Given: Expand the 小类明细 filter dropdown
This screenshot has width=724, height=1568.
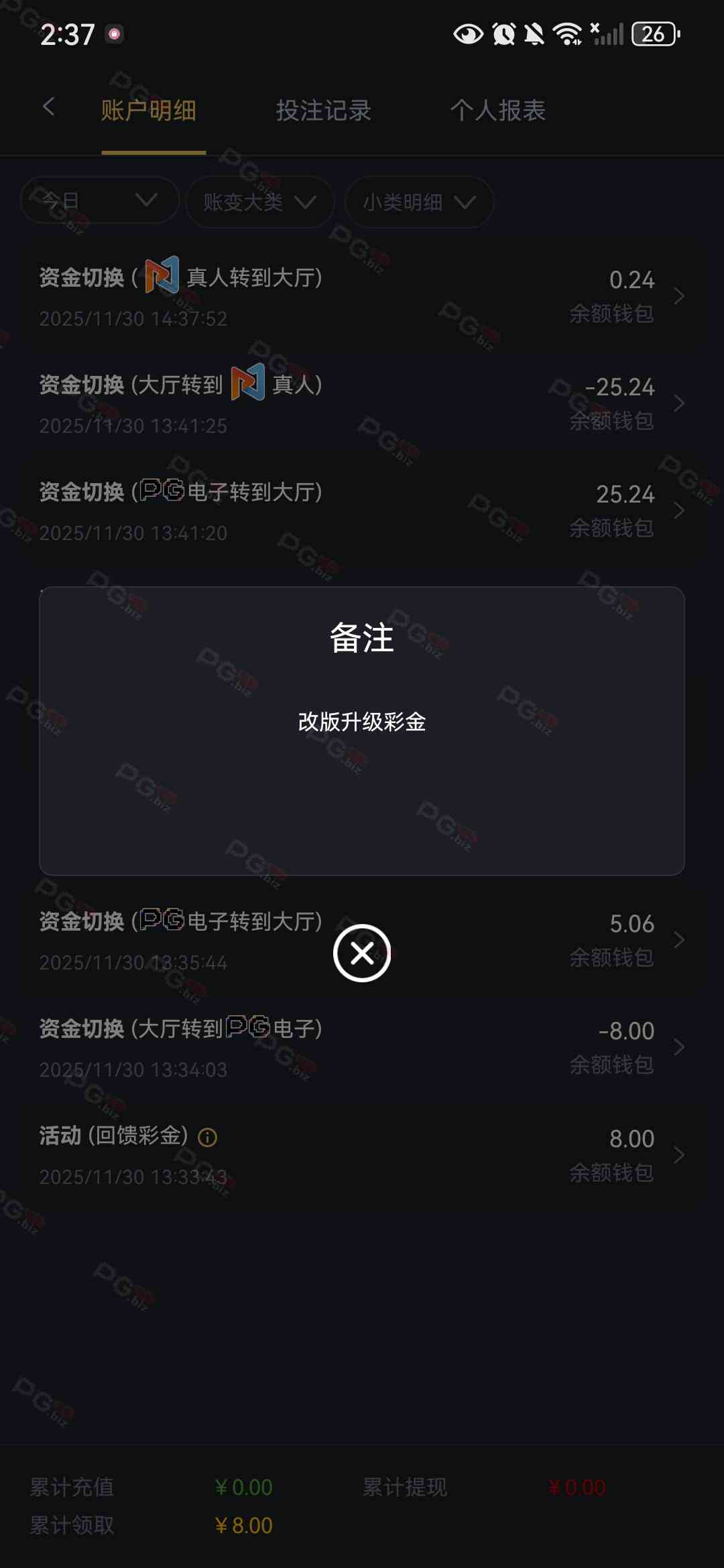Looking at the screenshot, I should (419, 202).
